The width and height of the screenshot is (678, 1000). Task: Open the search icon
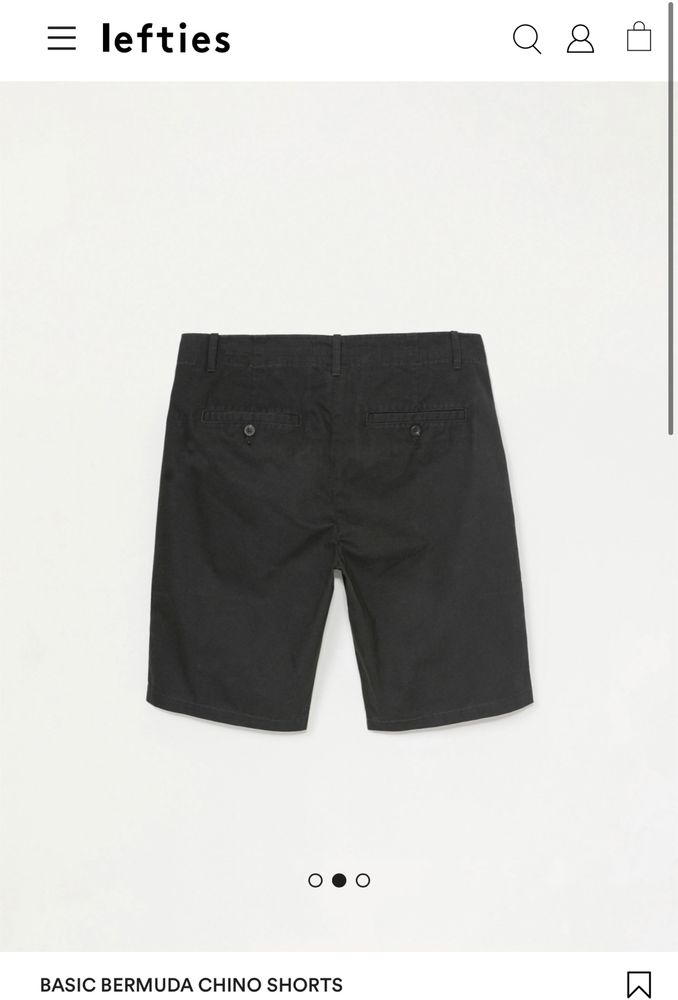tap(526, 39)
